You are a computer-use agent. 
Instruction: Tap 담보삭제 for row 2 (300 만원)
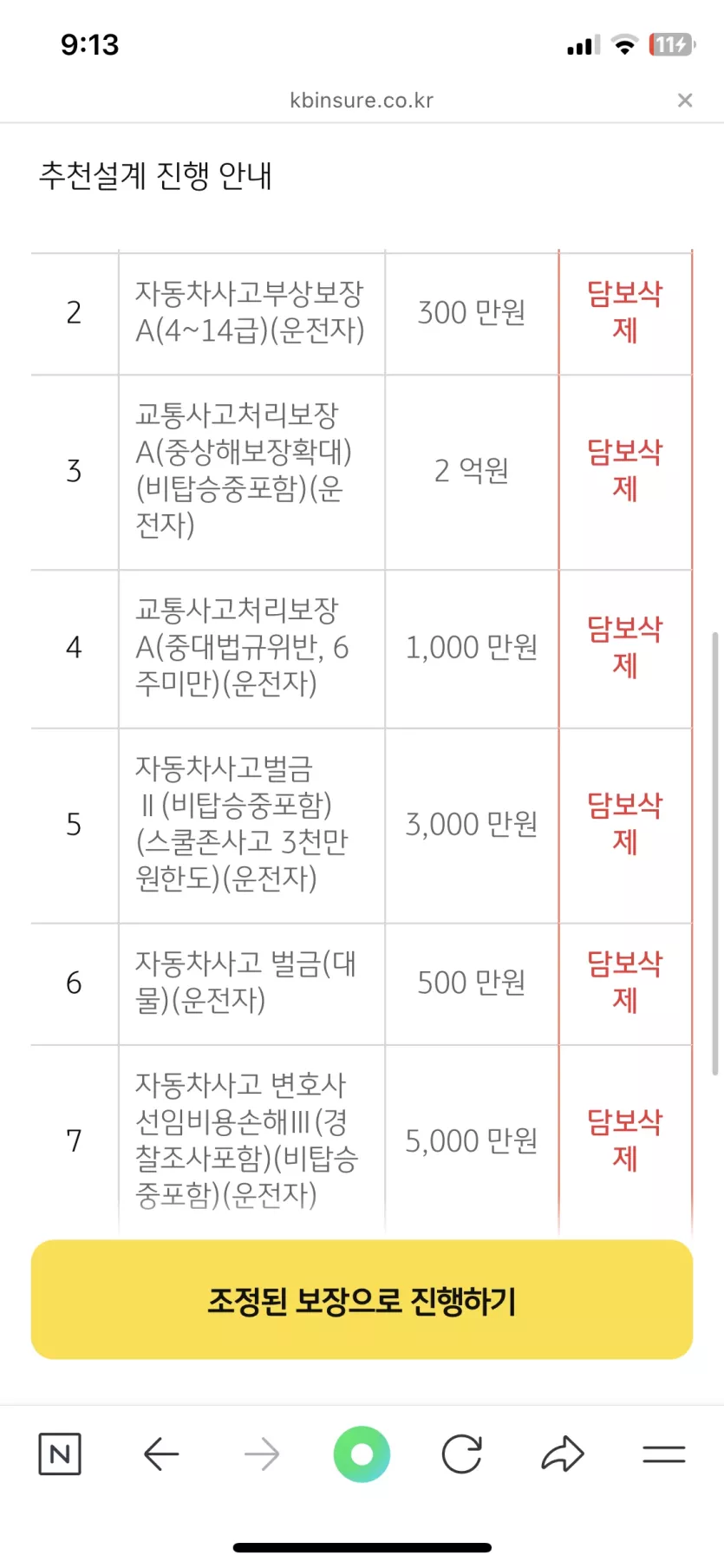point(624,312)
